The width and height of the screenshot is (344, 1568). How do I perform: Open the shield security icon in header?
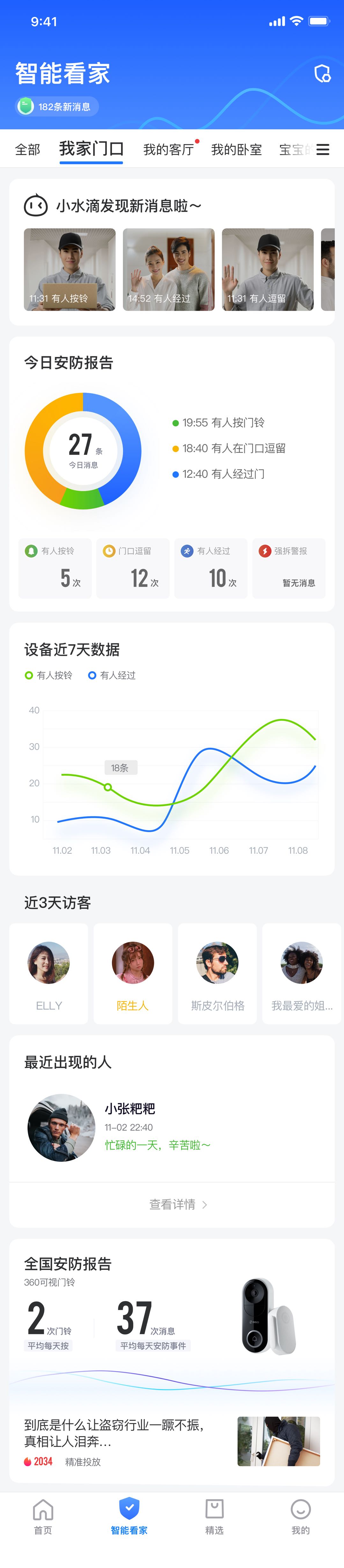pyautogui.click(x=322, y=74)
